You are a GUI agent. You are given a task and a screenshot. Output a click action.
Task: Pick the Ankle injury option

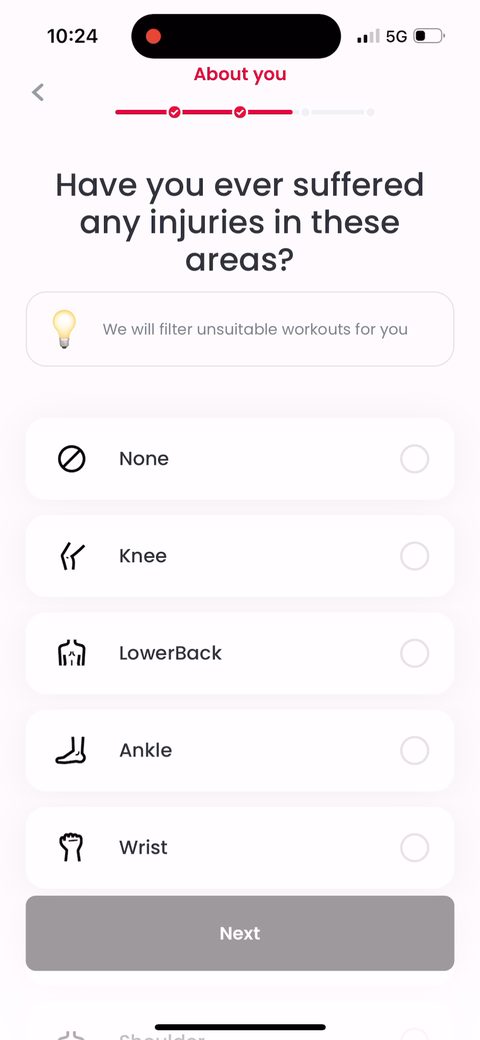tap(240, 750)
